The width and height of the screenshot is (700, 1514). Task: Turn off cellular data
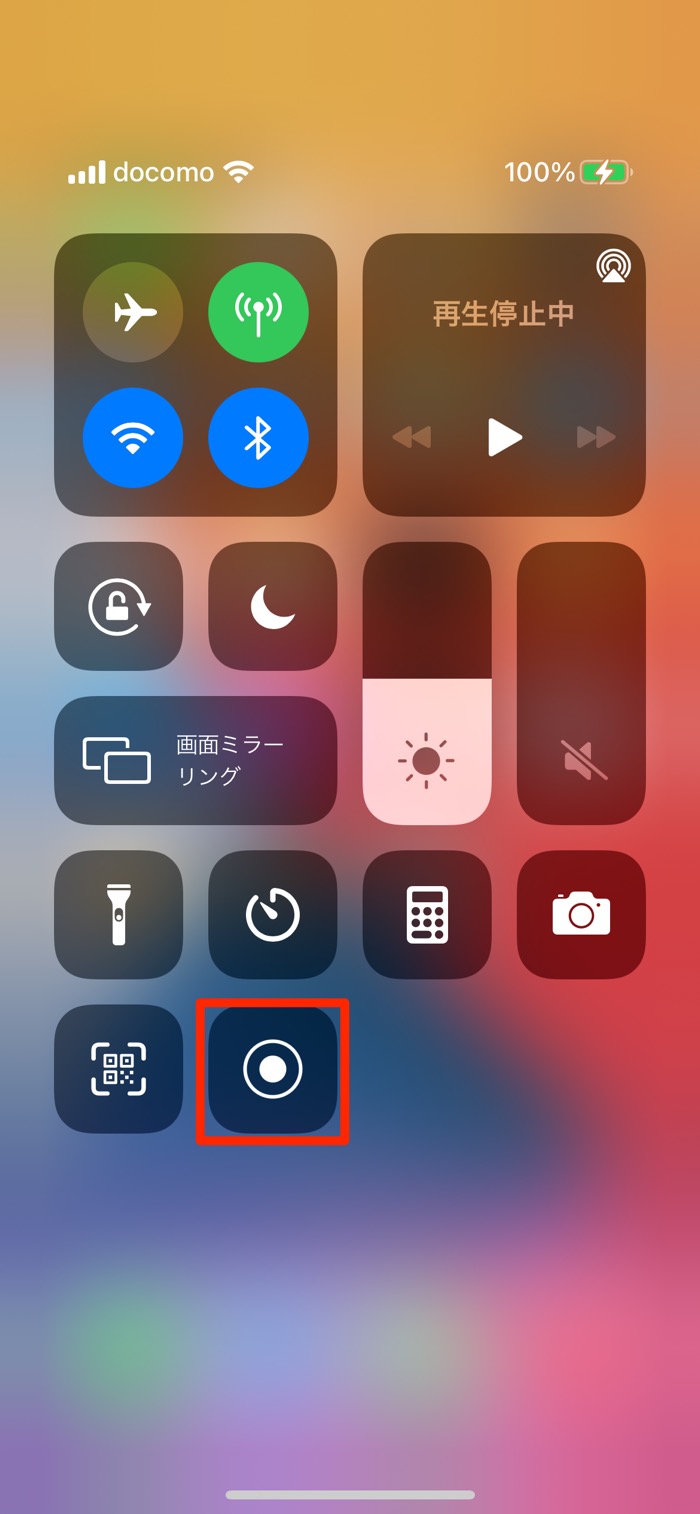258,313
